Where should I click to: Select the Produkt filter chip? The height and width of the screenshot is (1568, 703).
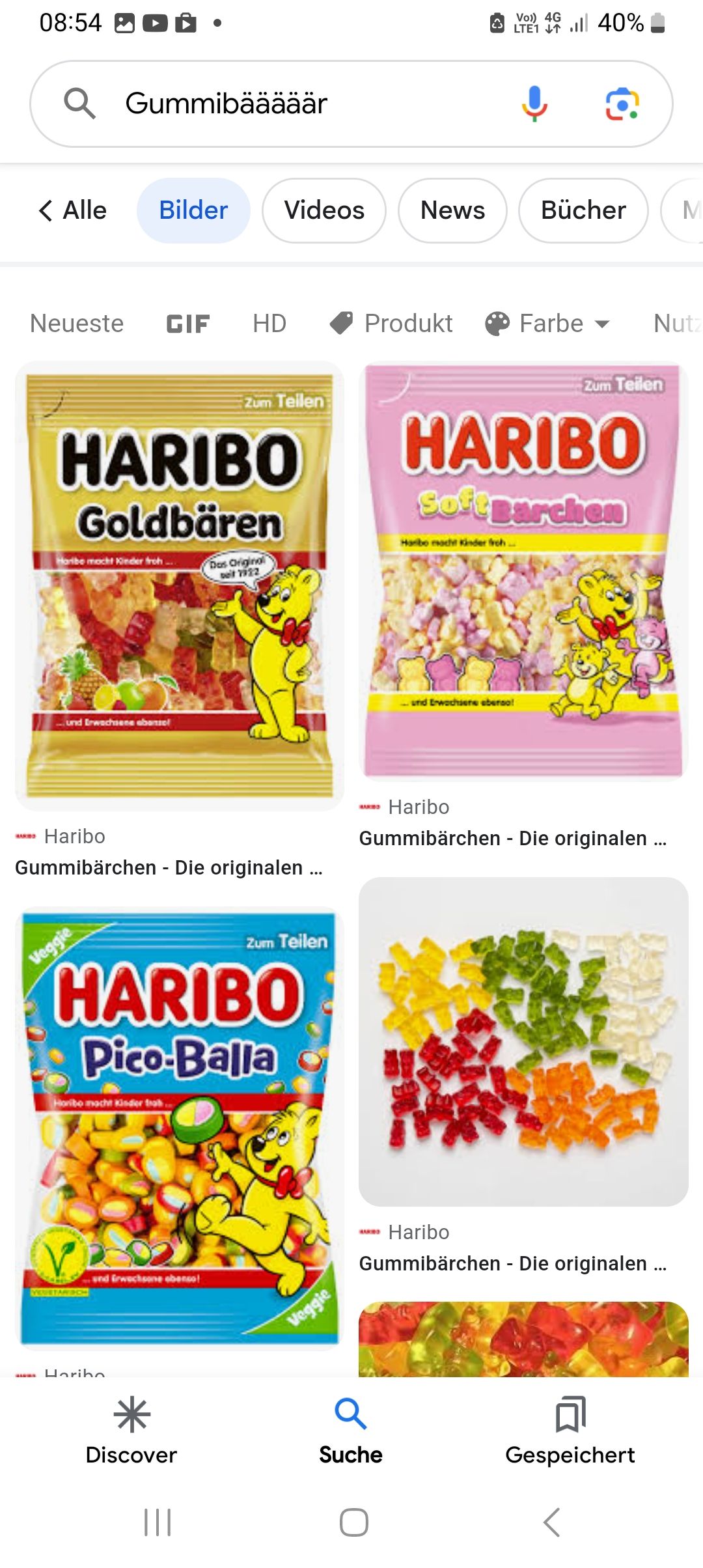coord(392,324)
